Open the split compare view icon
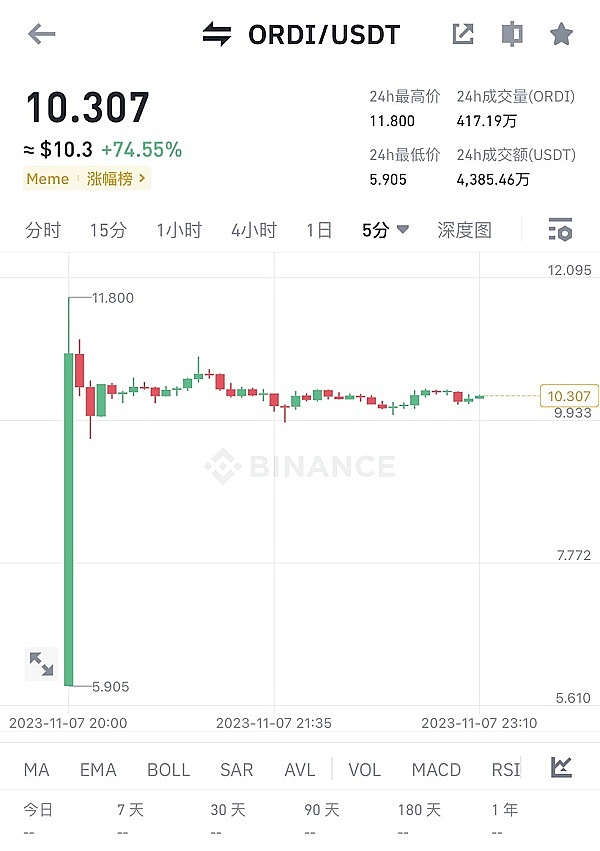The height and width of the screenshot is (851, 600). point(512,34)
